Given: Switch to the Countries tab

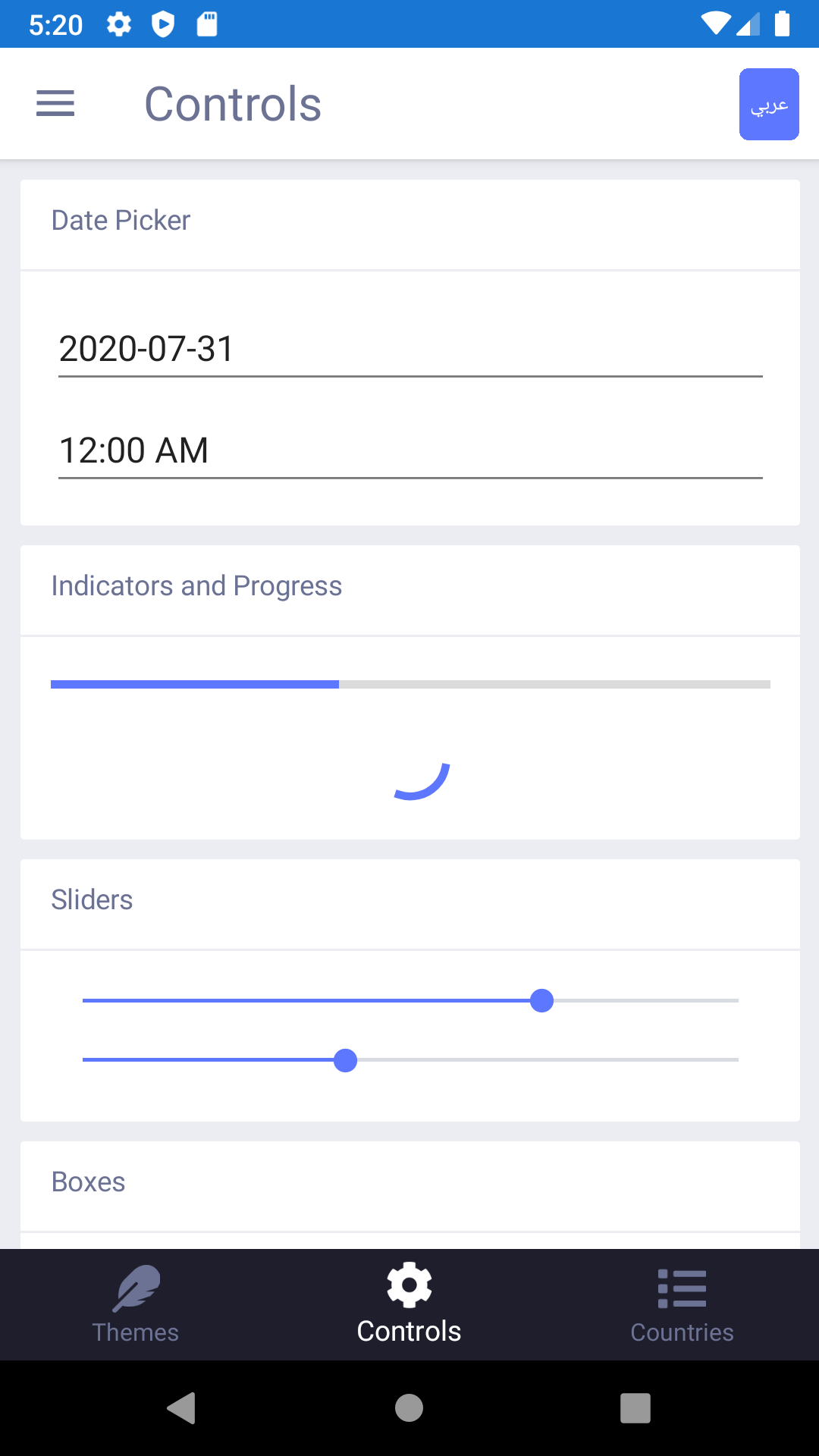Looking at the screenshot, I should tap(681, 1304).
